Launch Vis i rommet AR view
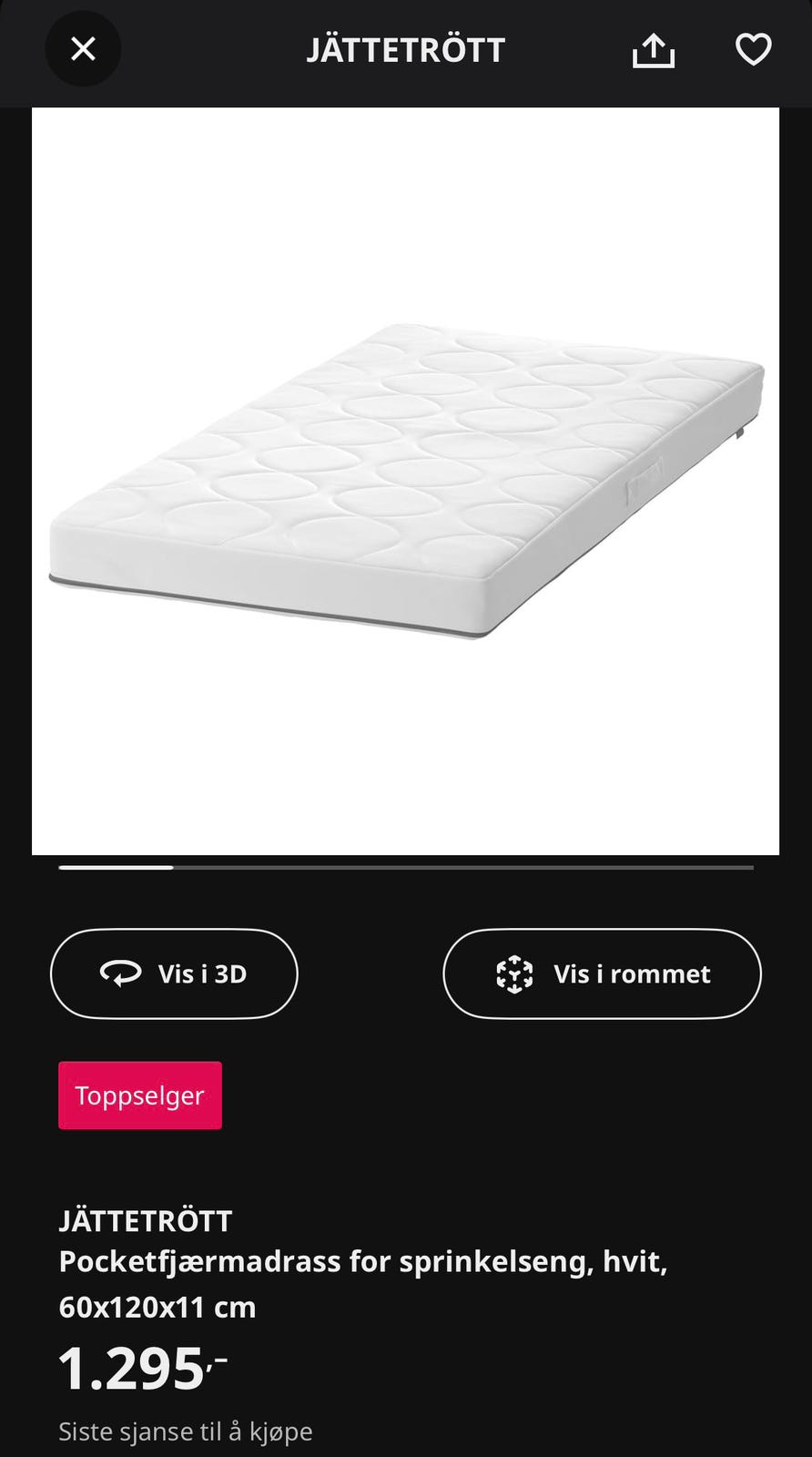Screen dimensions: 812x1457 pos(602,973)
